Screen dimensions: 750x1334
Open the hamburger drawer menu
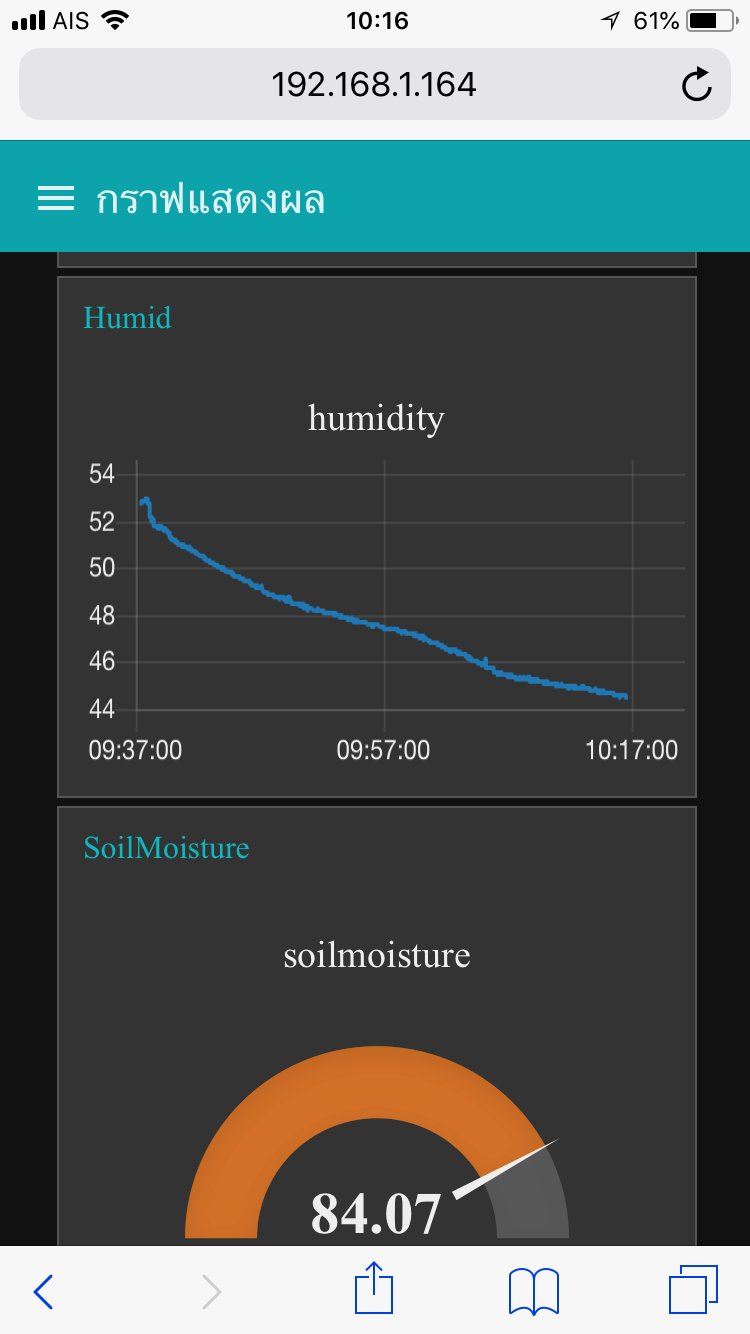(56, 200)
